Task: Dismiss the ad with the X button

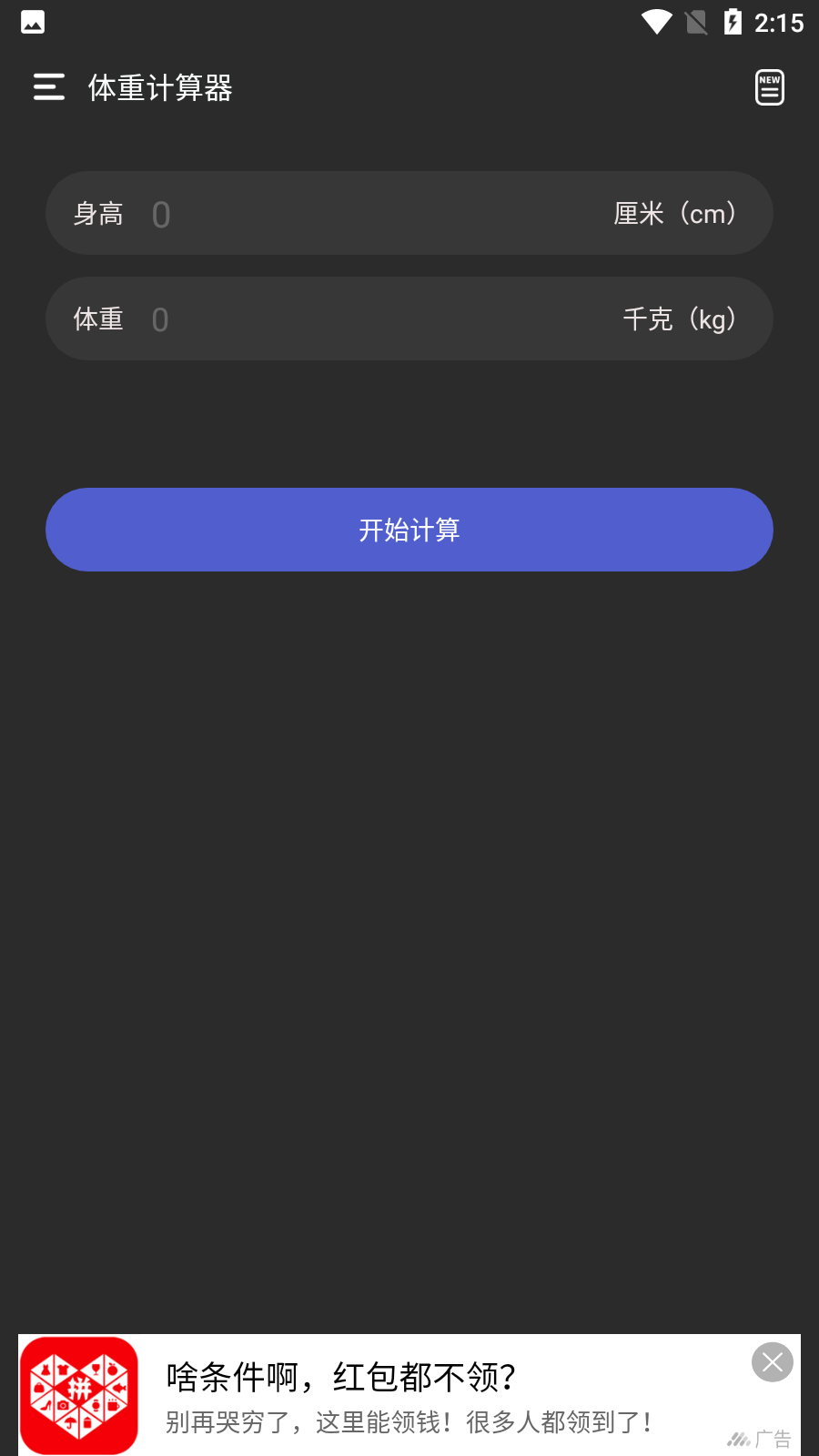Action: 772,1361
